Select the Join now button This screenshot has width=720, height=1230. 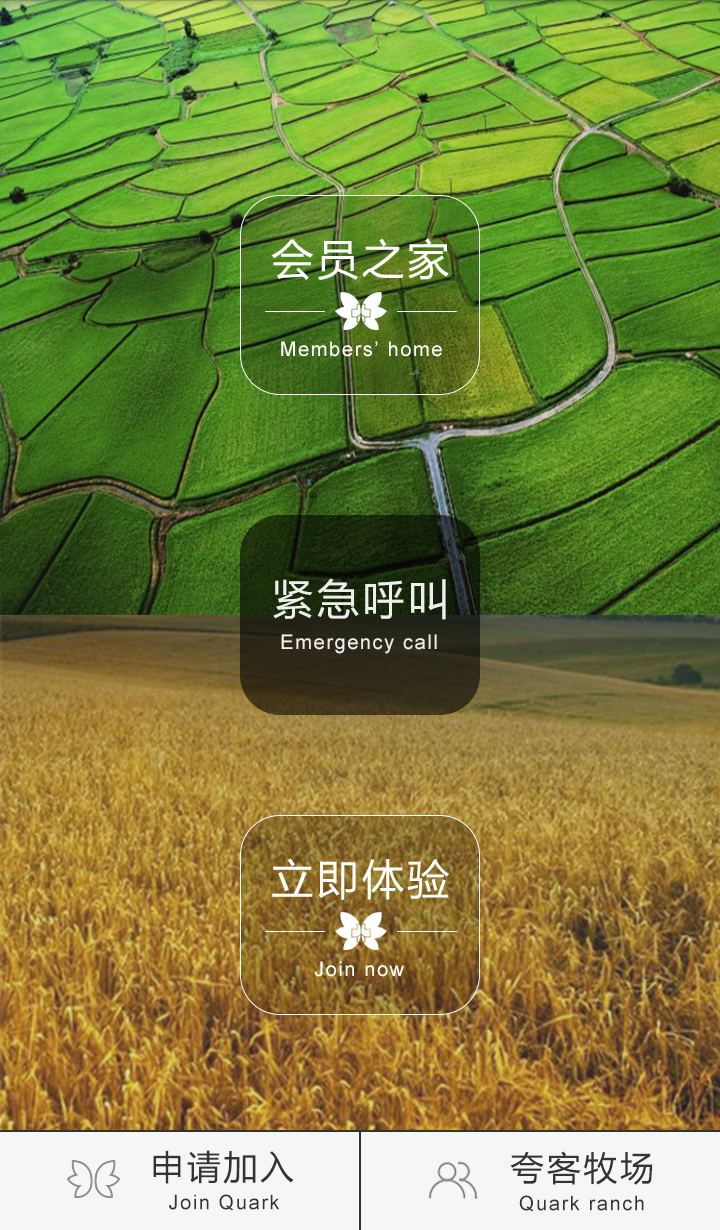[360, 915]
